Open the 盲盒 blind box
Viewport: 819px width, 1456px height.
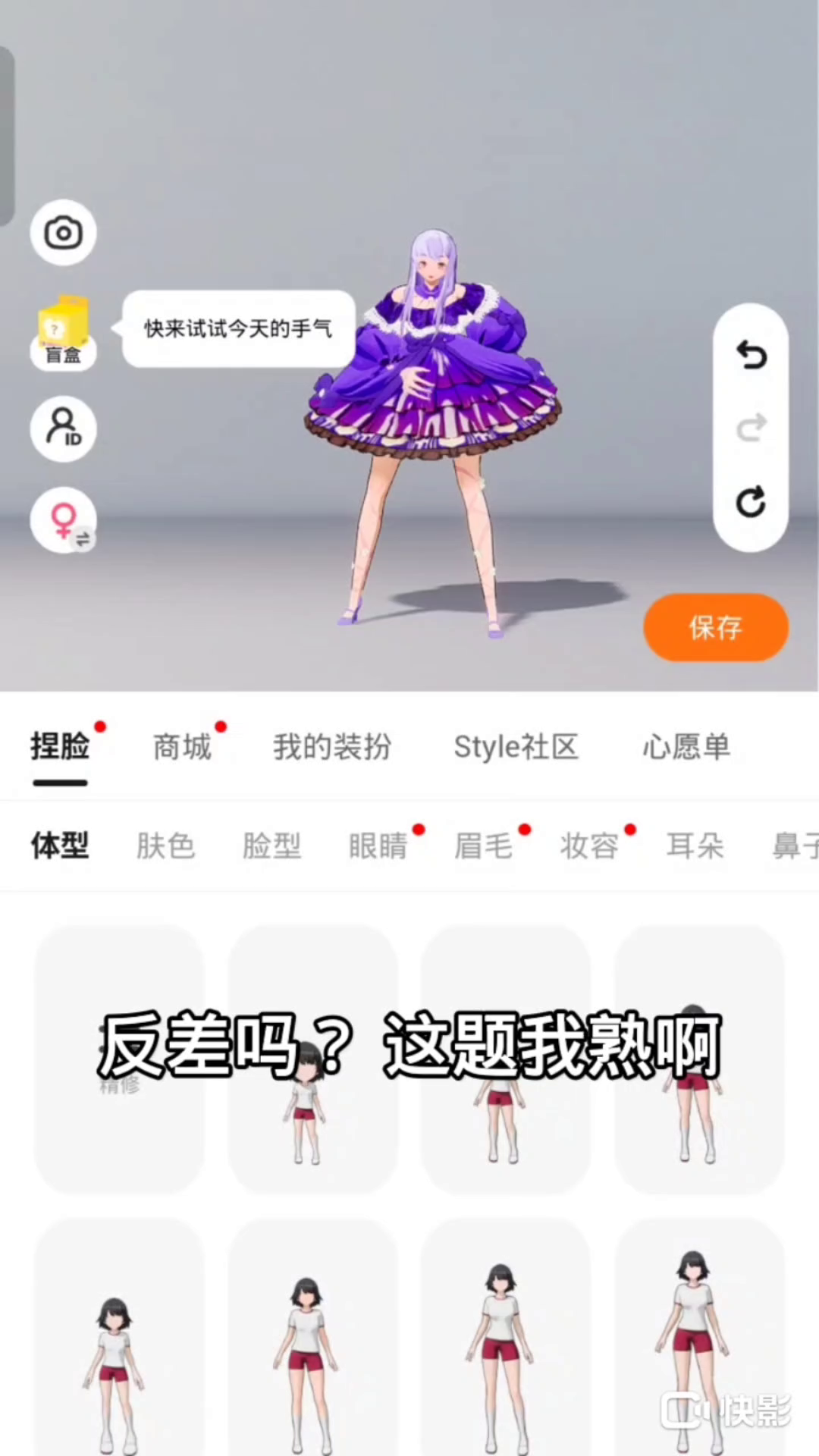[63, 333]
